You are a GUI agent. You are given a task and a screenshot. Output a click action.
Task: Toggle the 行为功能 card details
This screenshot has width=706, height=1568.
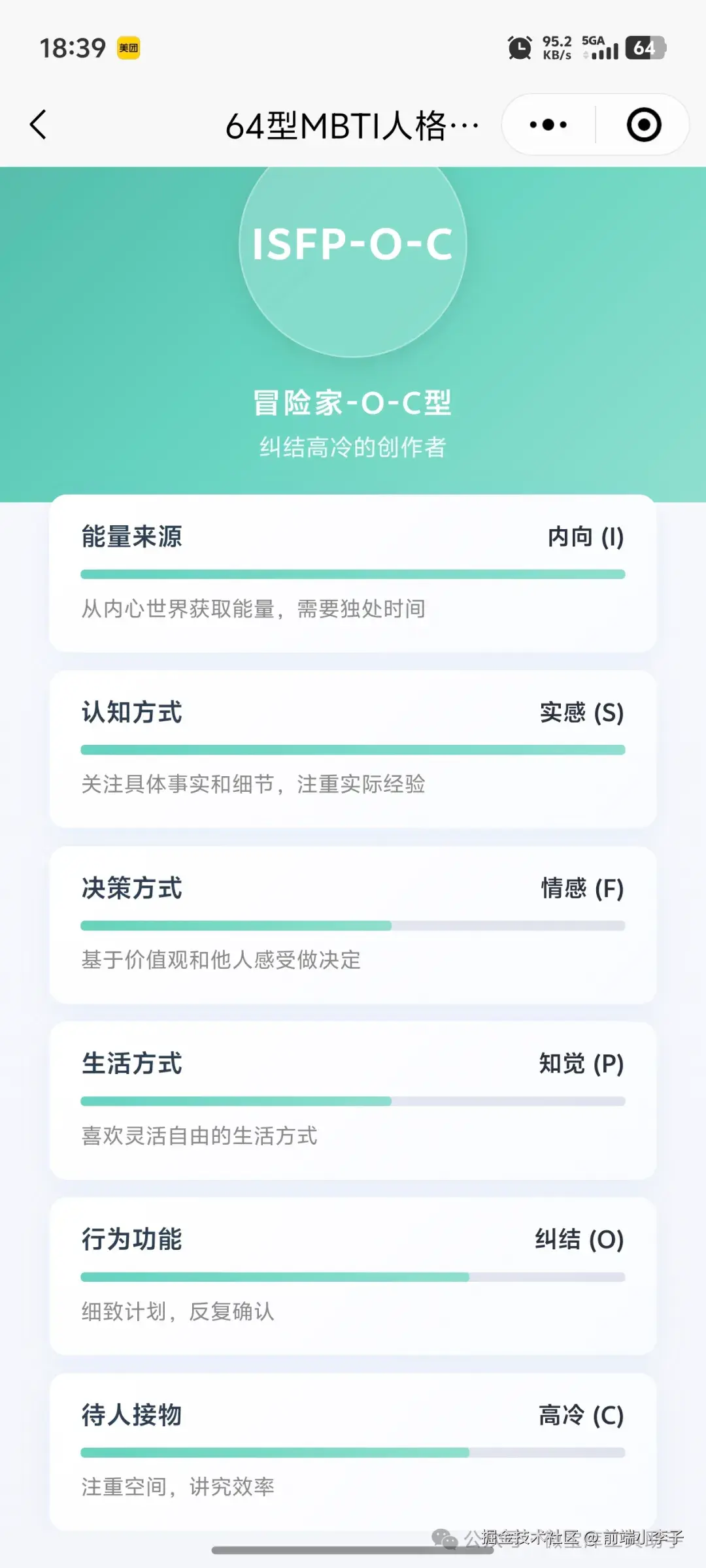(x=353, y=1274)
